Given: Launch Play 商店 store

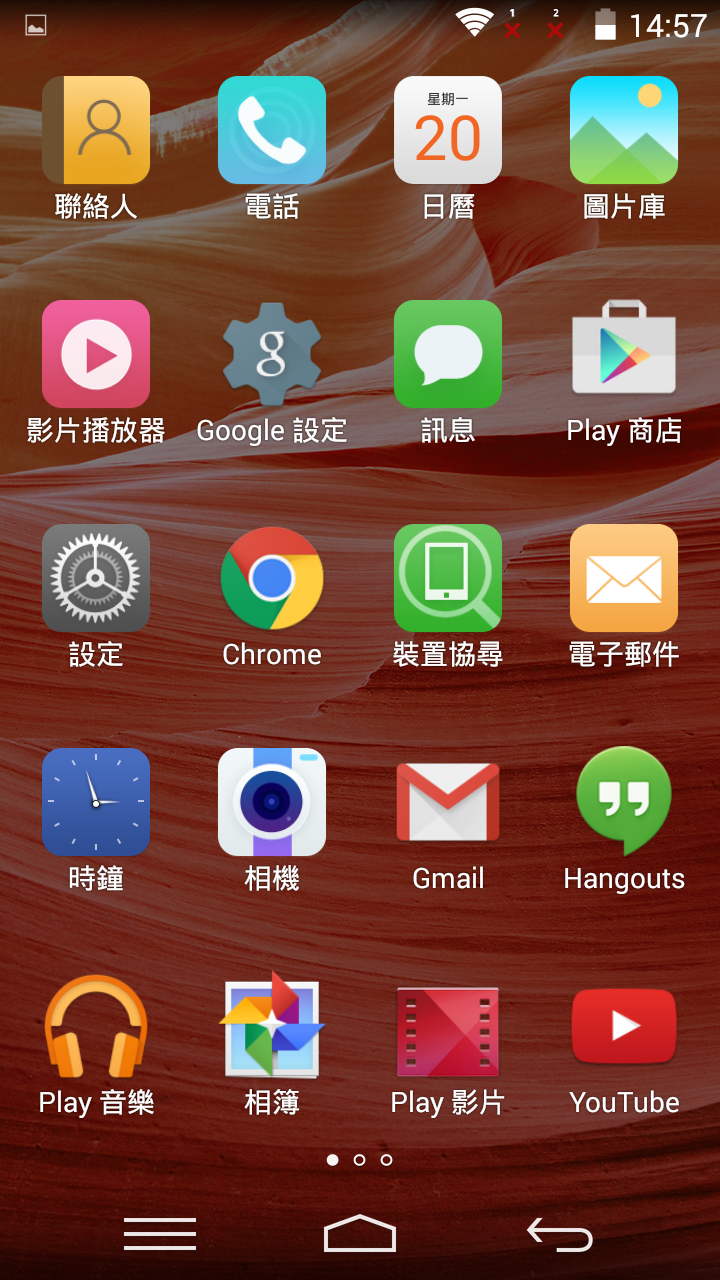Looking at the screenshot, I should coord(624,355).
